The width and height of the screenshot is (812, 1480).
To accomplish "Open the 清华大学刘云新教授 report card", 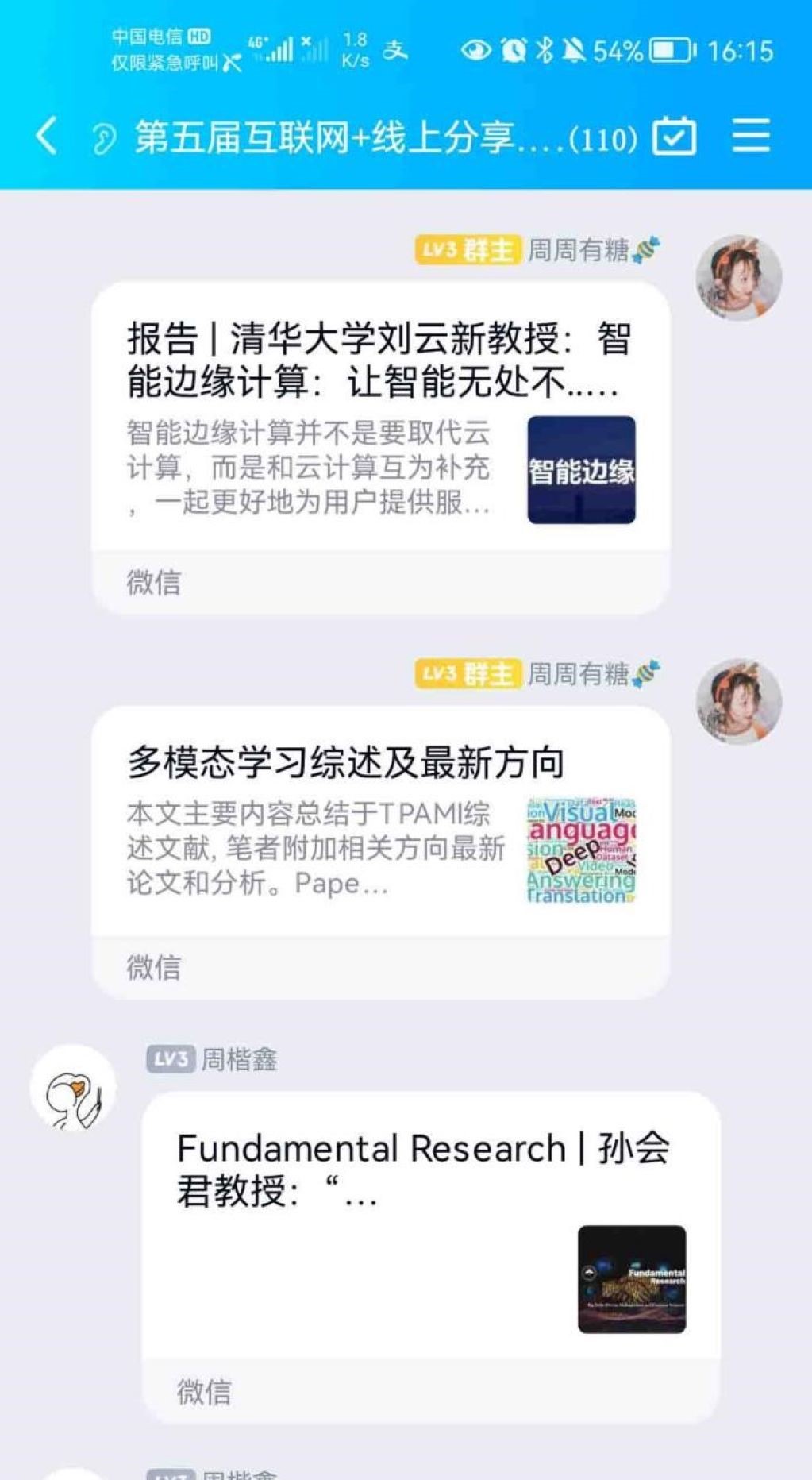I will coord(381,429).
